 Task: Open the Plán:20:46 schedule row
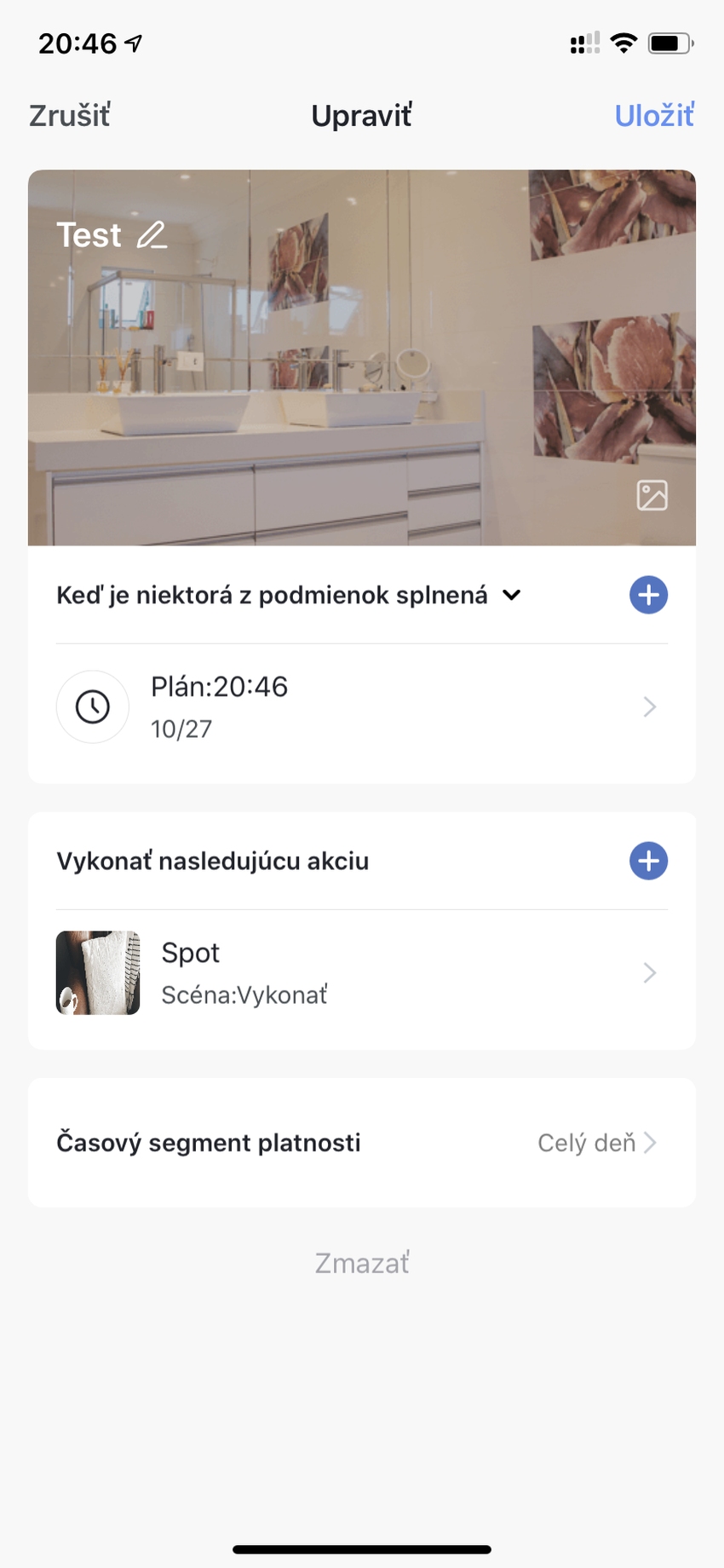click(x=361, y=706)
